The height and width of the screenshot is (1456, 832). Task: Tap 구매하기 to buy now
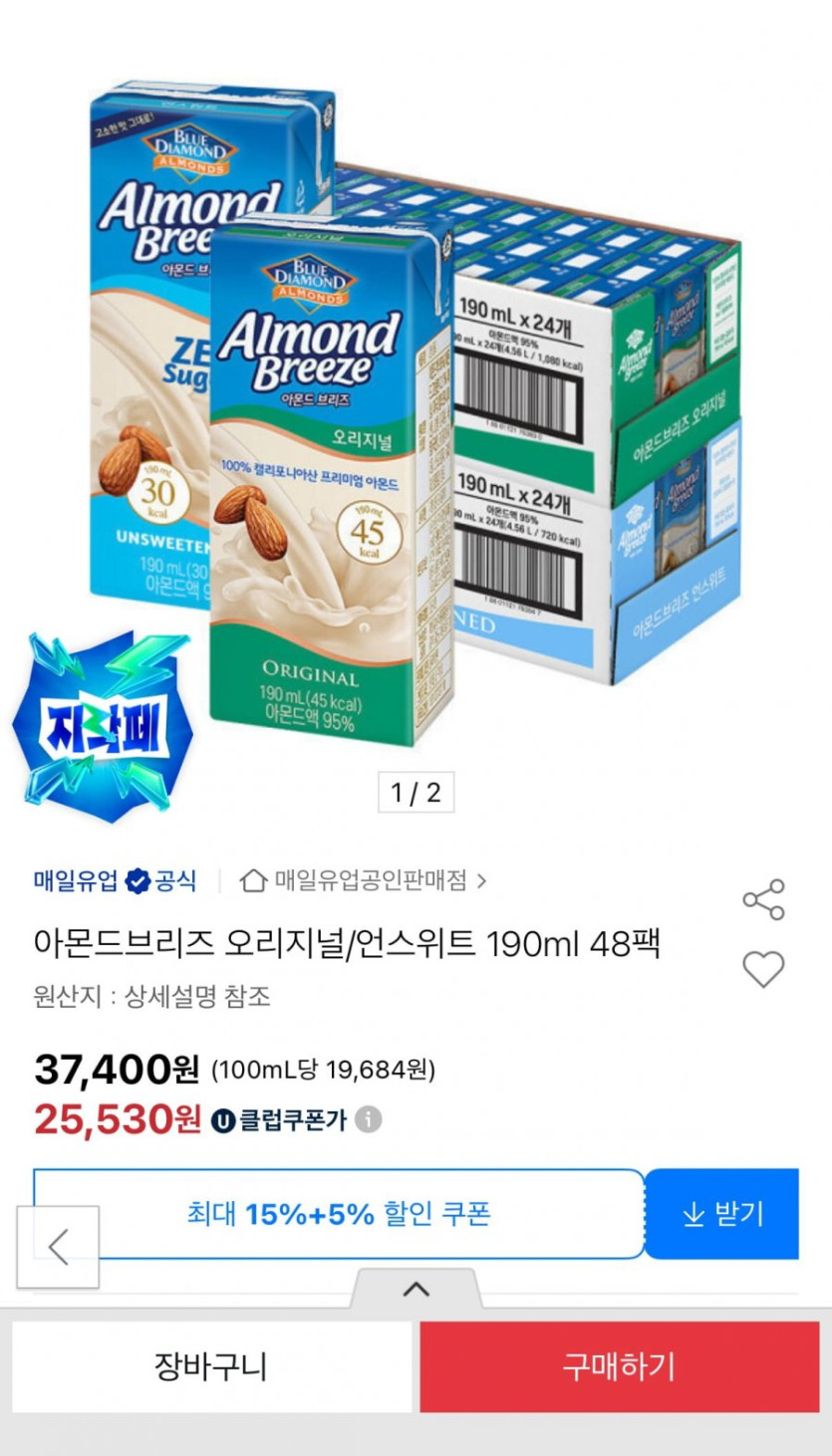click(619, 1366)
